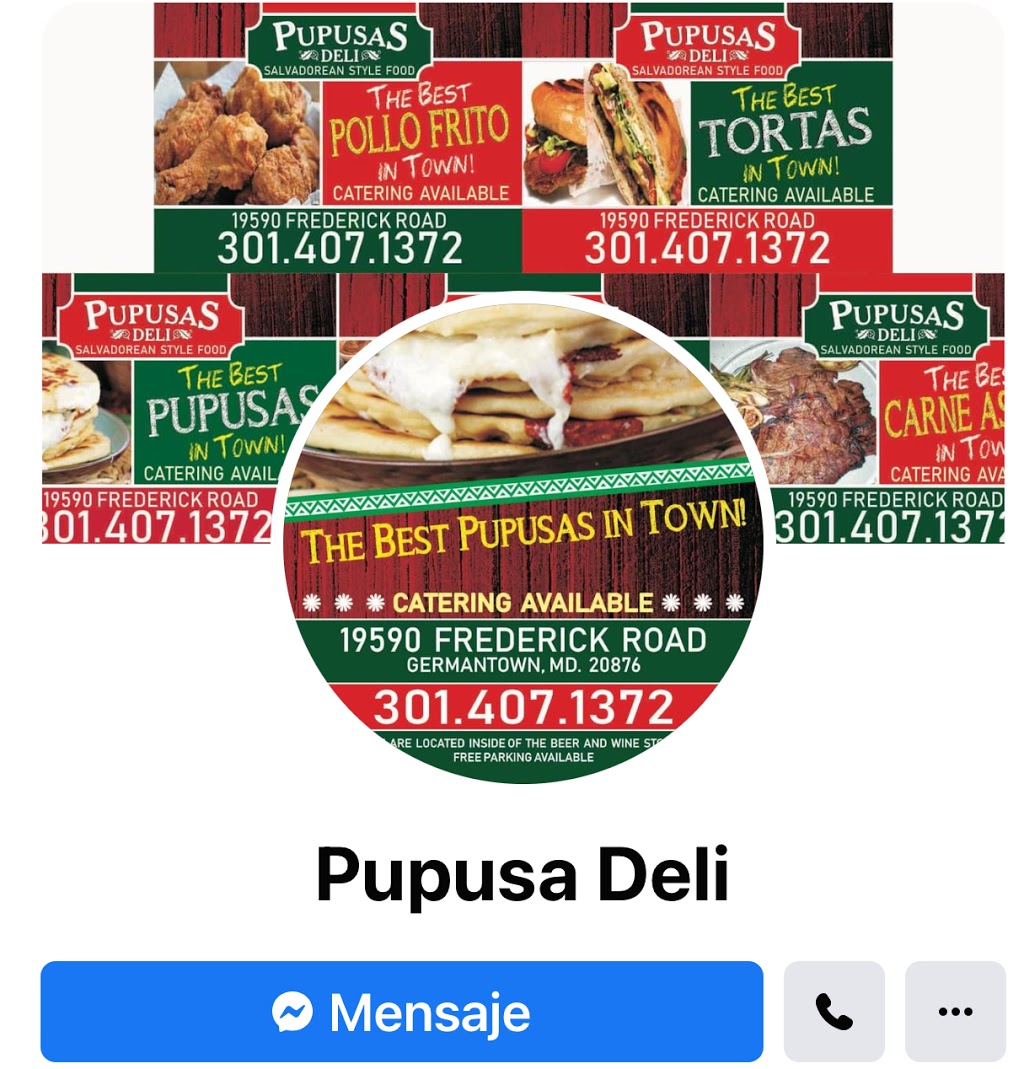1024x1069 pixels.
Task: Click the Mensaje button to message the page
Action: (x=400, y=1011)
